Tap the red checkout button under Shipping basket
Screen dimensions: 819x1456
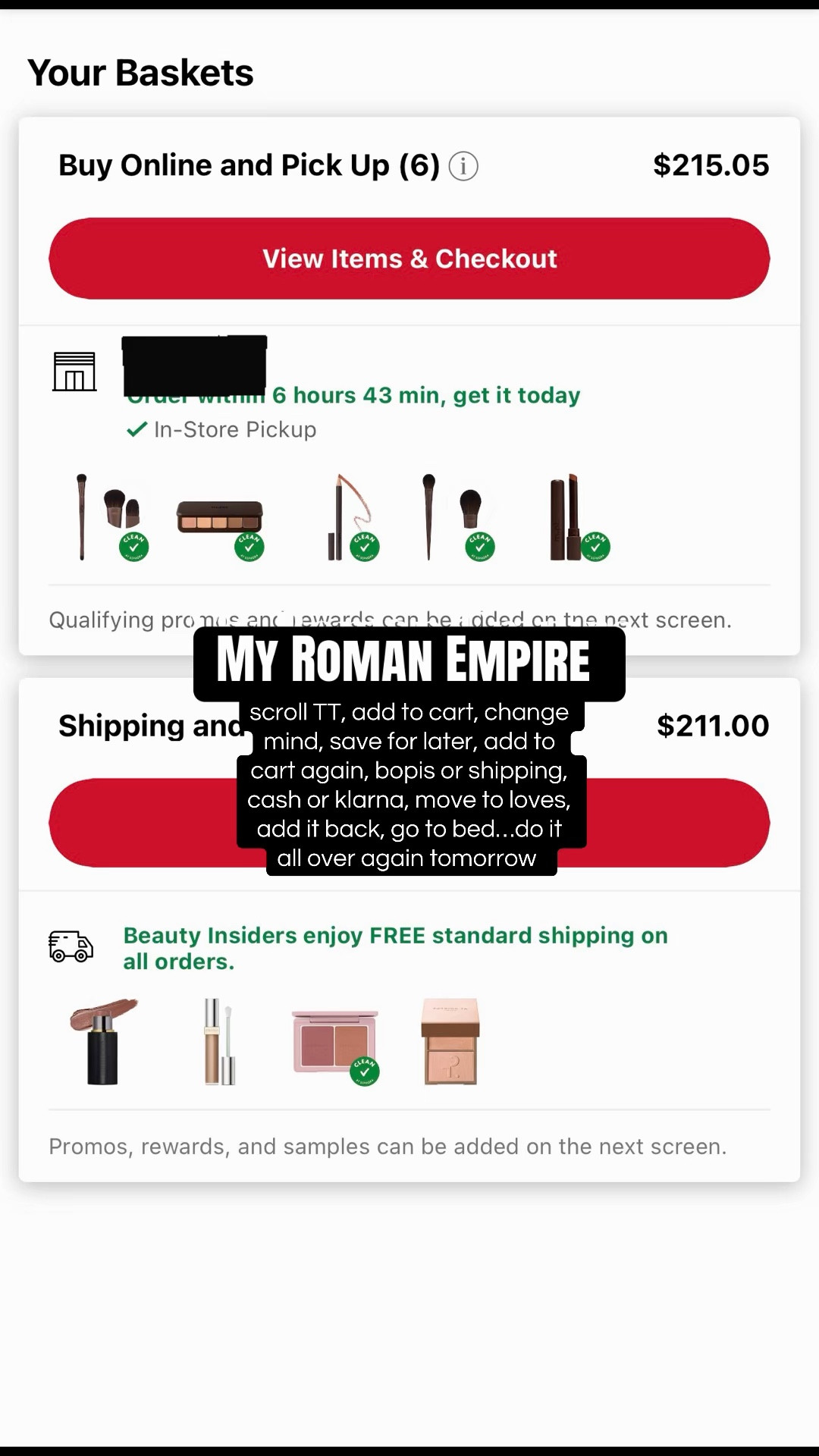pos(675,823)
